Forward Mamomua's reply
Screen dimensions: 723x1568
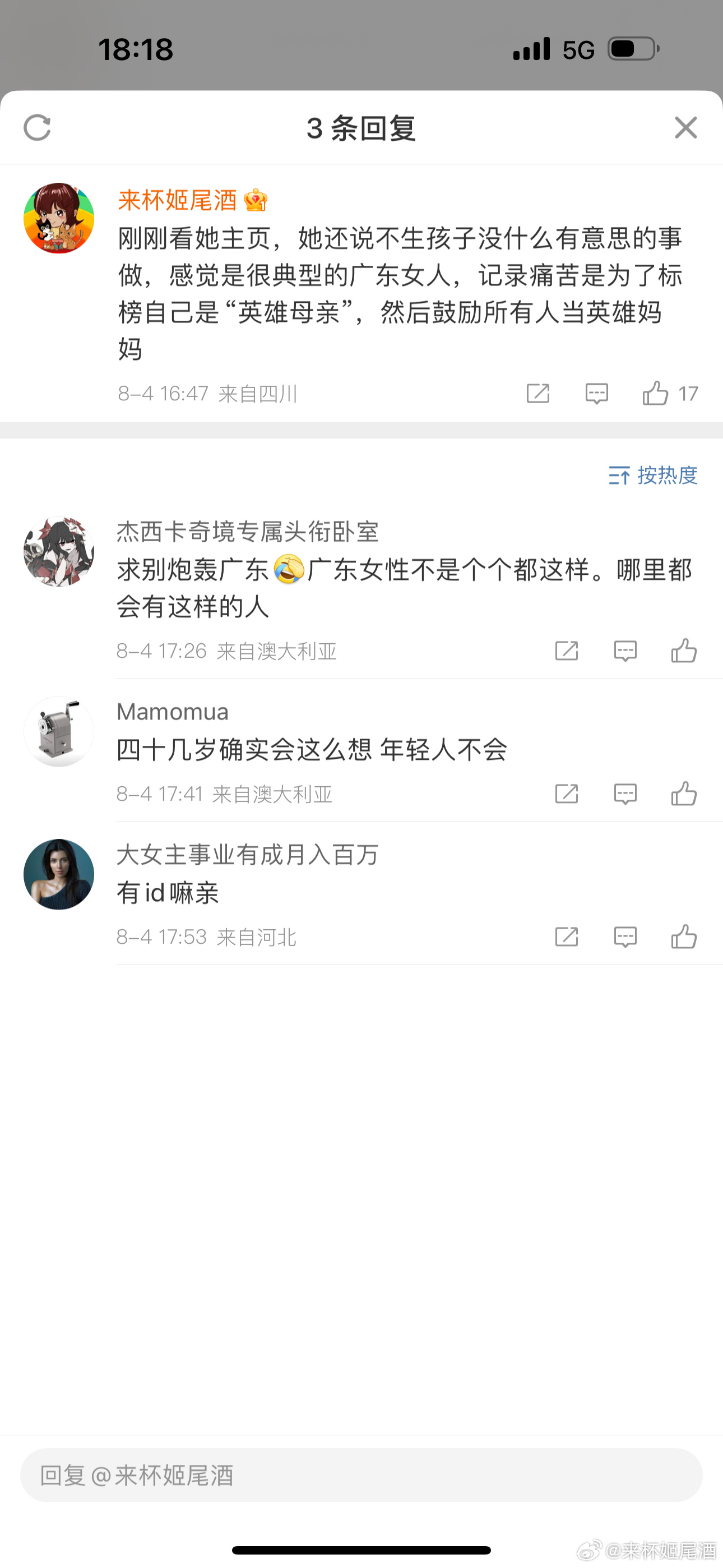point(567,794)
